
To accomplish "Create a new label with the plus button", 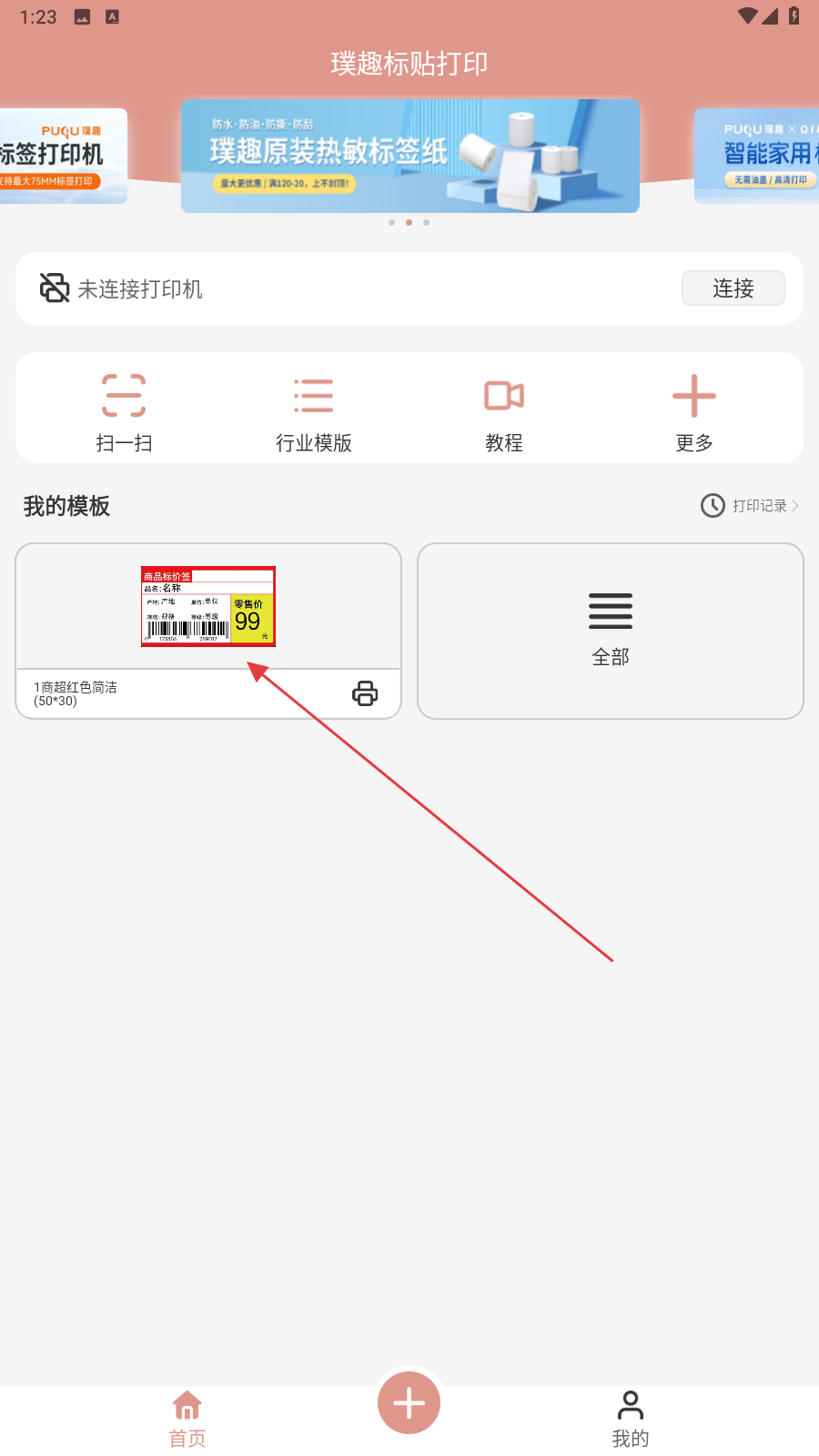I will [409, 1402].
